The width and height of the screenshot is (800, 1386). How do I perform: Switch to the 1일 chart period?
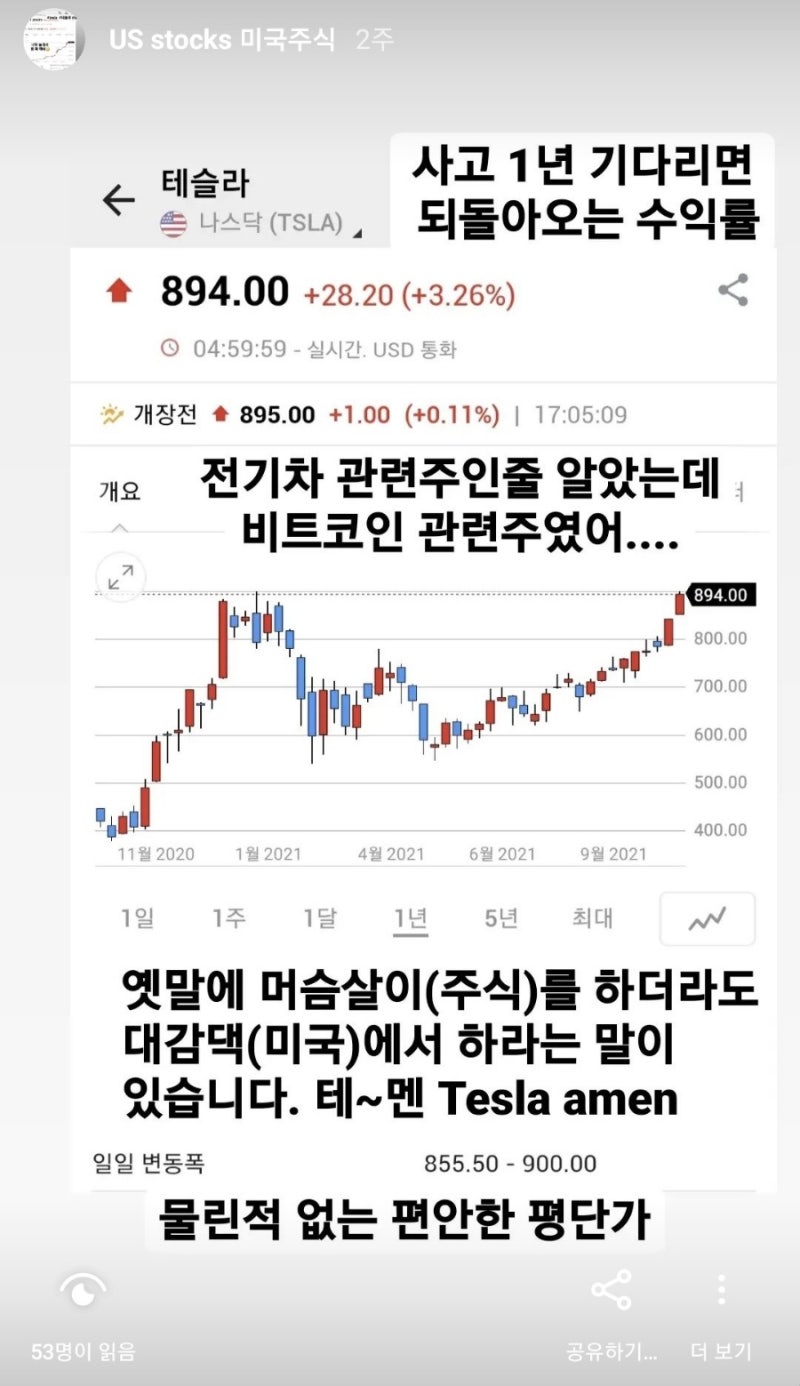point(137,918)
